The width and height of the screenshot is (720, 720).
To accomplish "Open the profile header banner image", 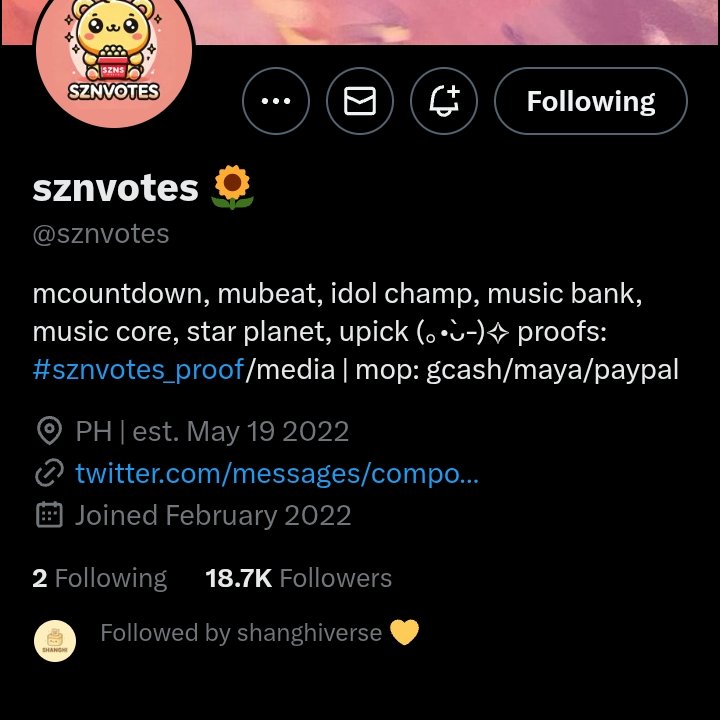I will 450,22.
